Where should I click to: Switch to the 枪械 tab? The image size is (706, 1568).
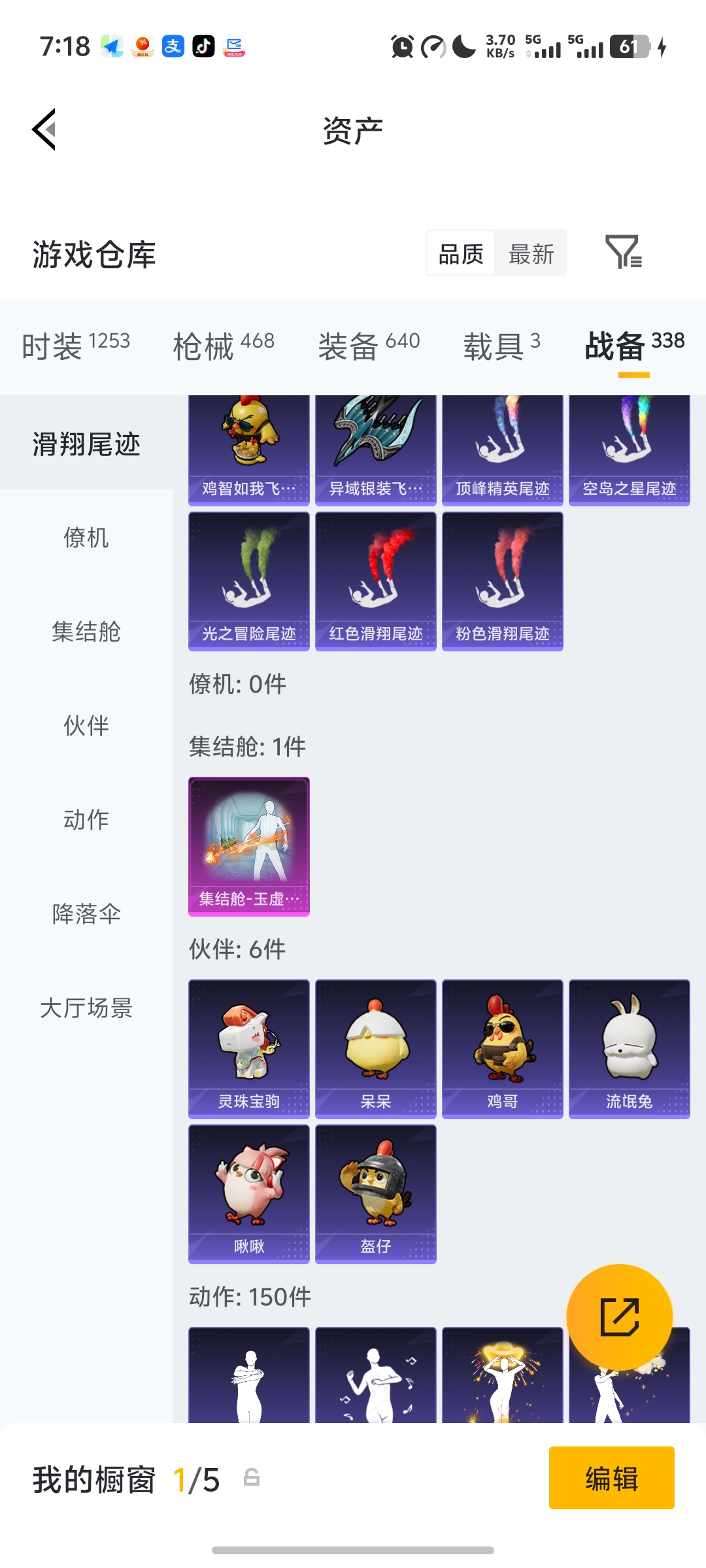(x=224, y=345)
